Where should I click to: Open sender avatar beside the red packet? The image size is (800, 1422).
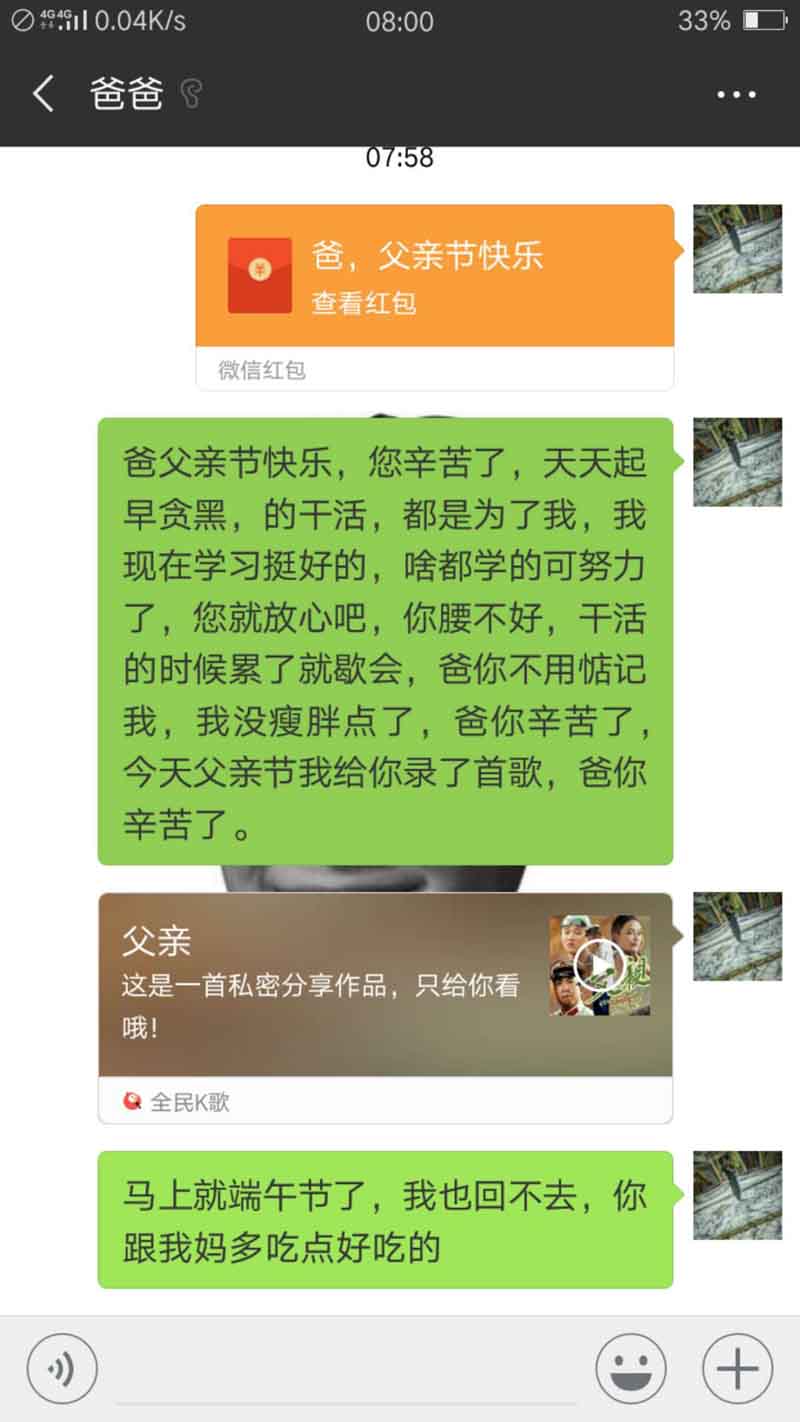coord(738,249)
